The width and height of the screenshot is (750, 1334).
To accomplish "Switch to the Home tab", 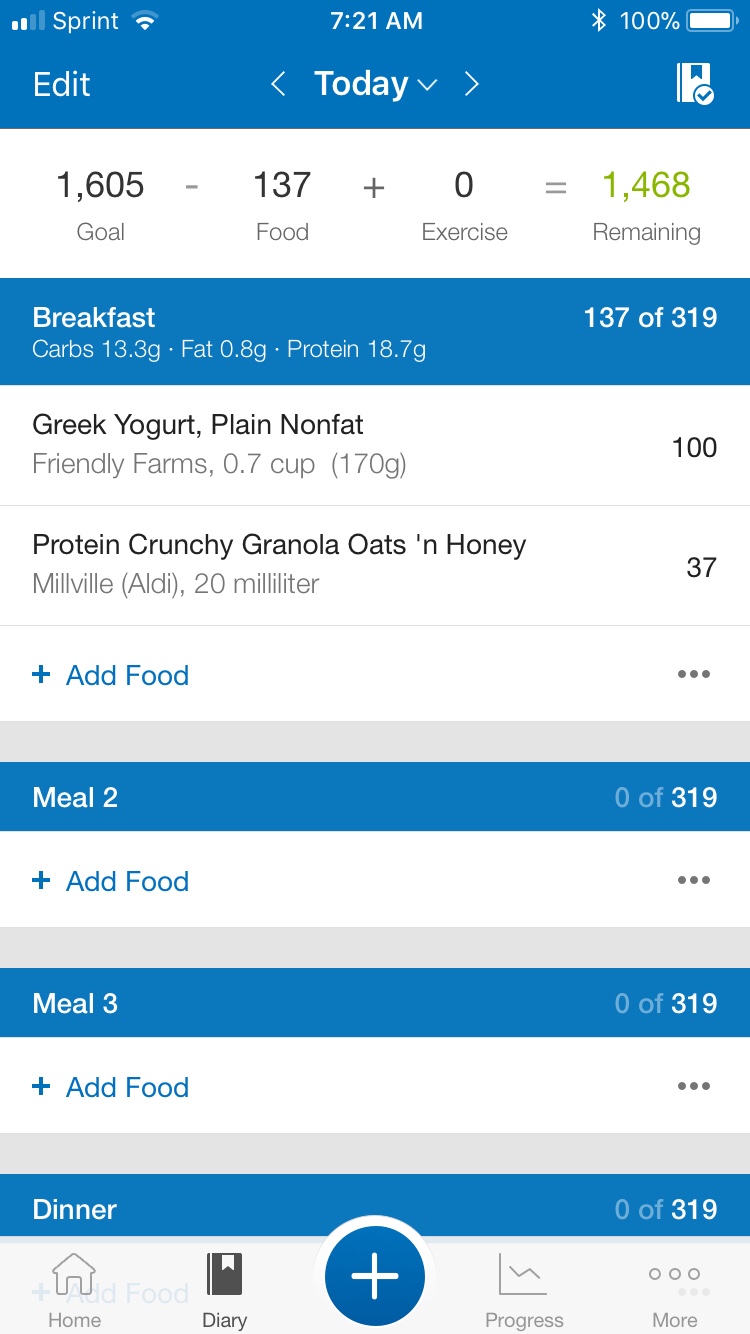I will point(75,1290).
